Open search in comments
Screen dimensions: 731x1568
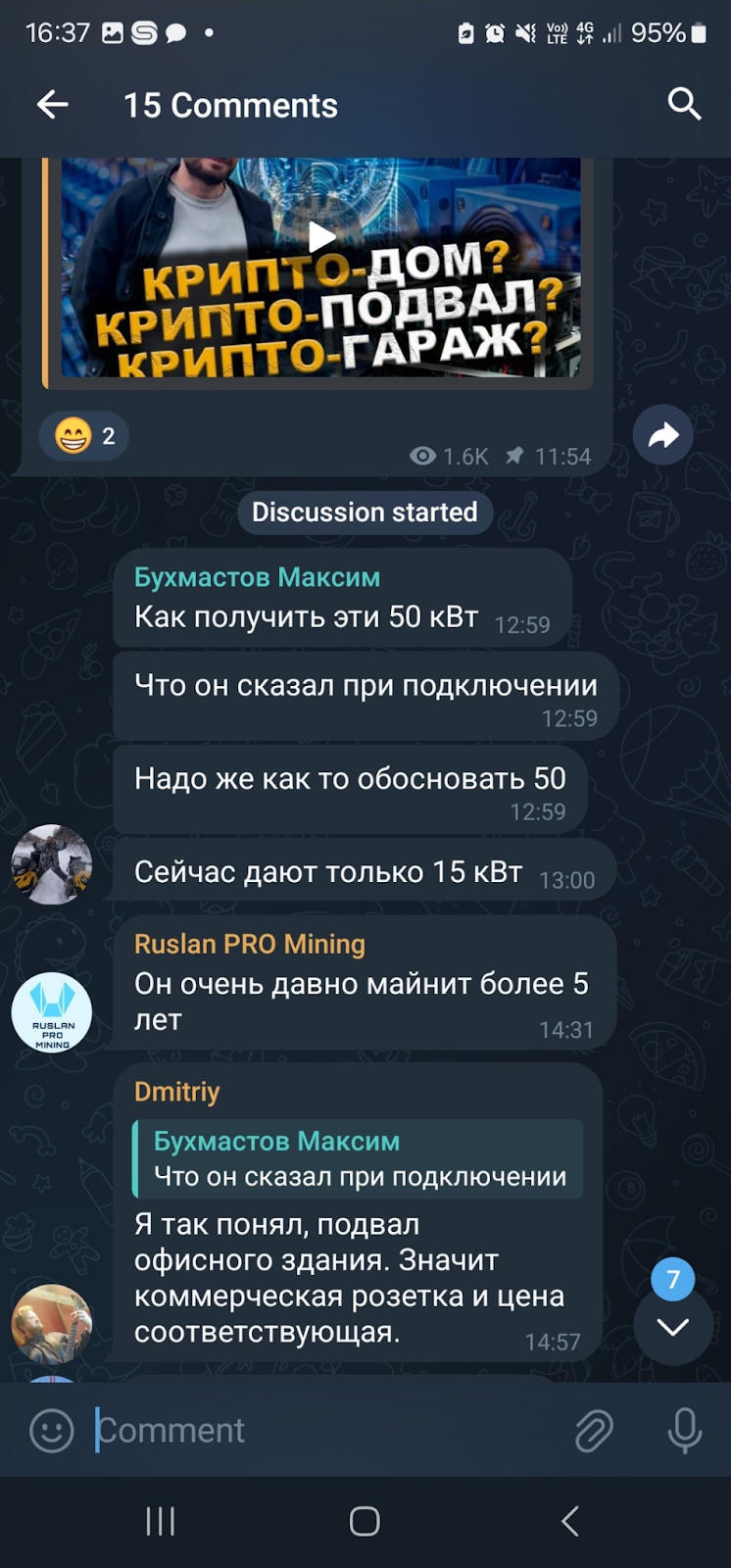[684, 103]
